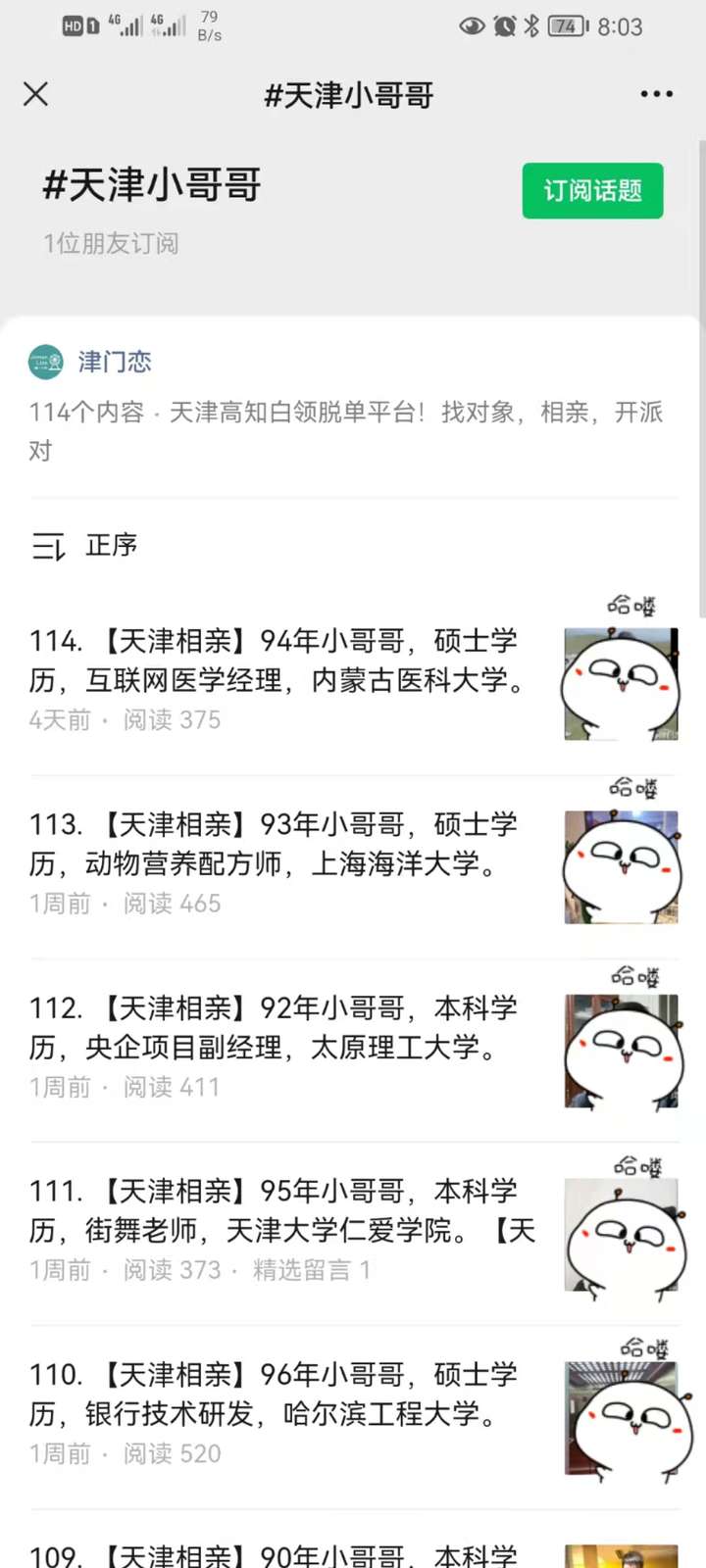Open article 111 about 街舞老师
706x1568 pixels.
[279, 1211]
